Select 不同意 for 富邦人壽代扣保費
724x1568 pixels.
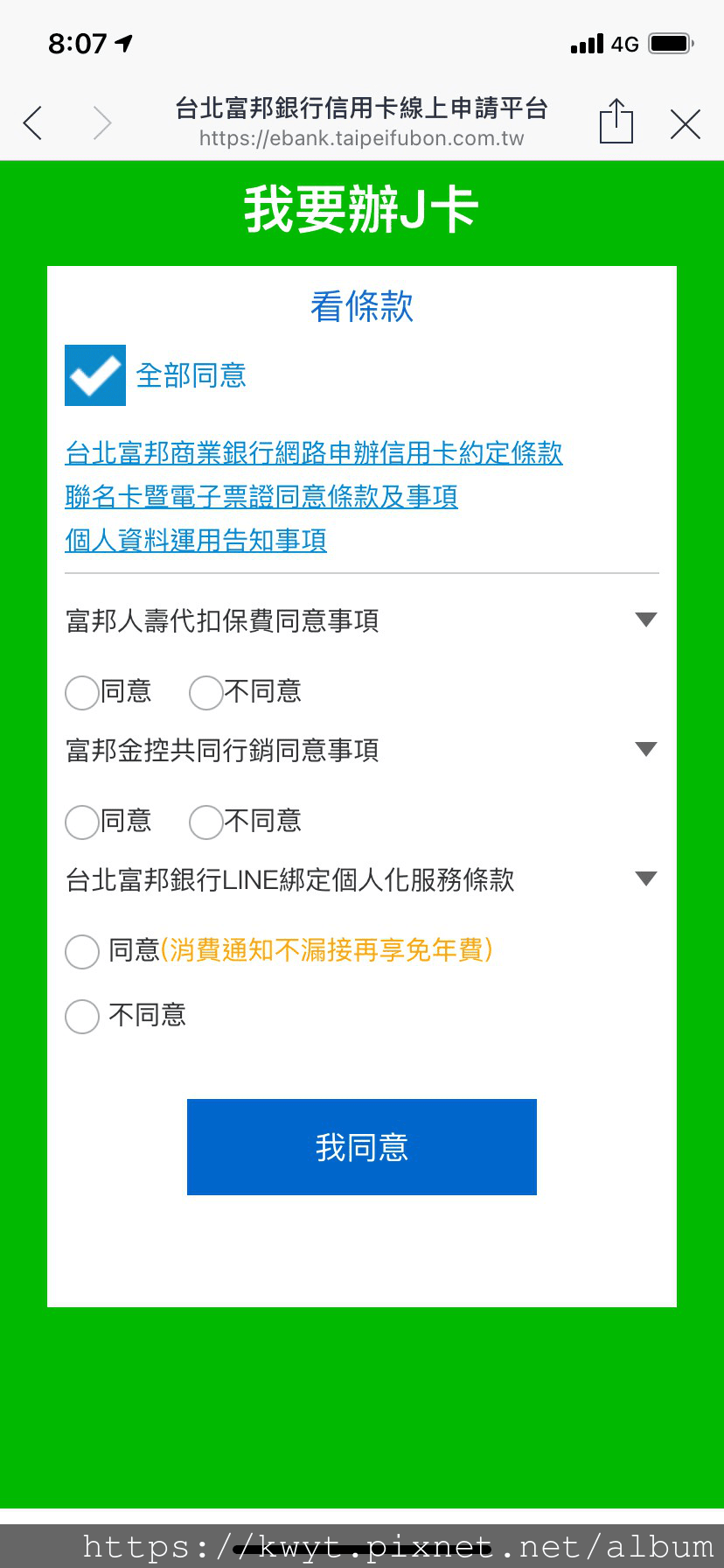[206, 692]
